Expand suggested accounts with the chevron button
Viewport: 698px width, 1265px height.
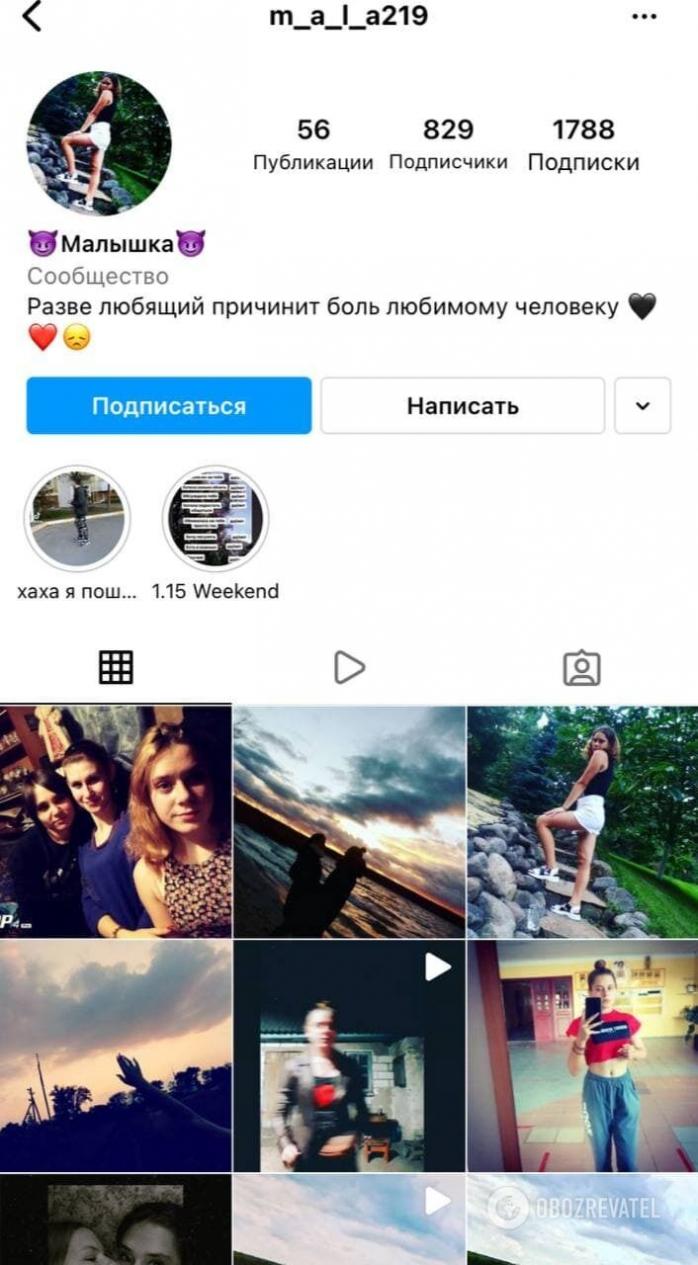pyautogui.click(x=642, y=406)
